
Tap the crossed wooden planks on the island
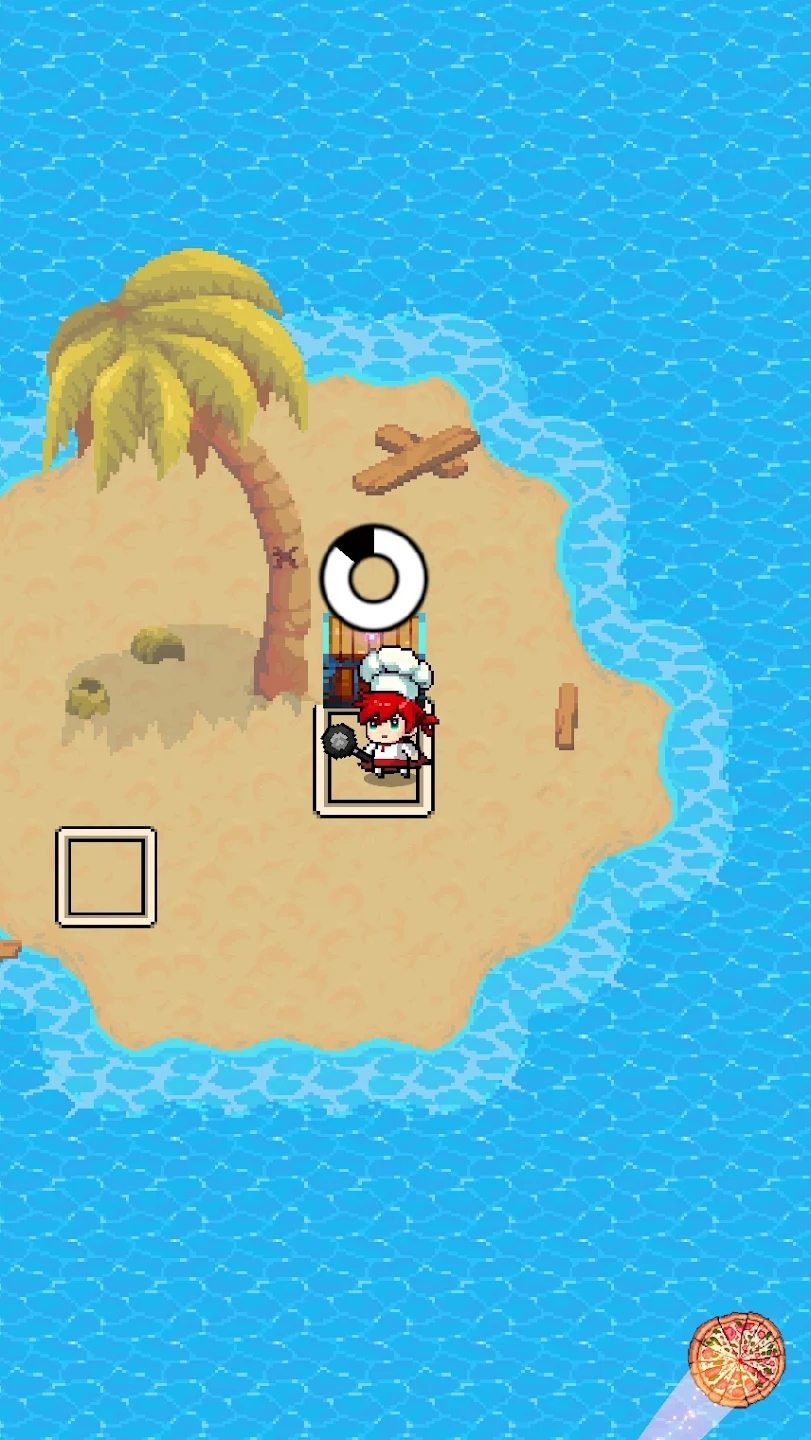[x=416, y=458]
